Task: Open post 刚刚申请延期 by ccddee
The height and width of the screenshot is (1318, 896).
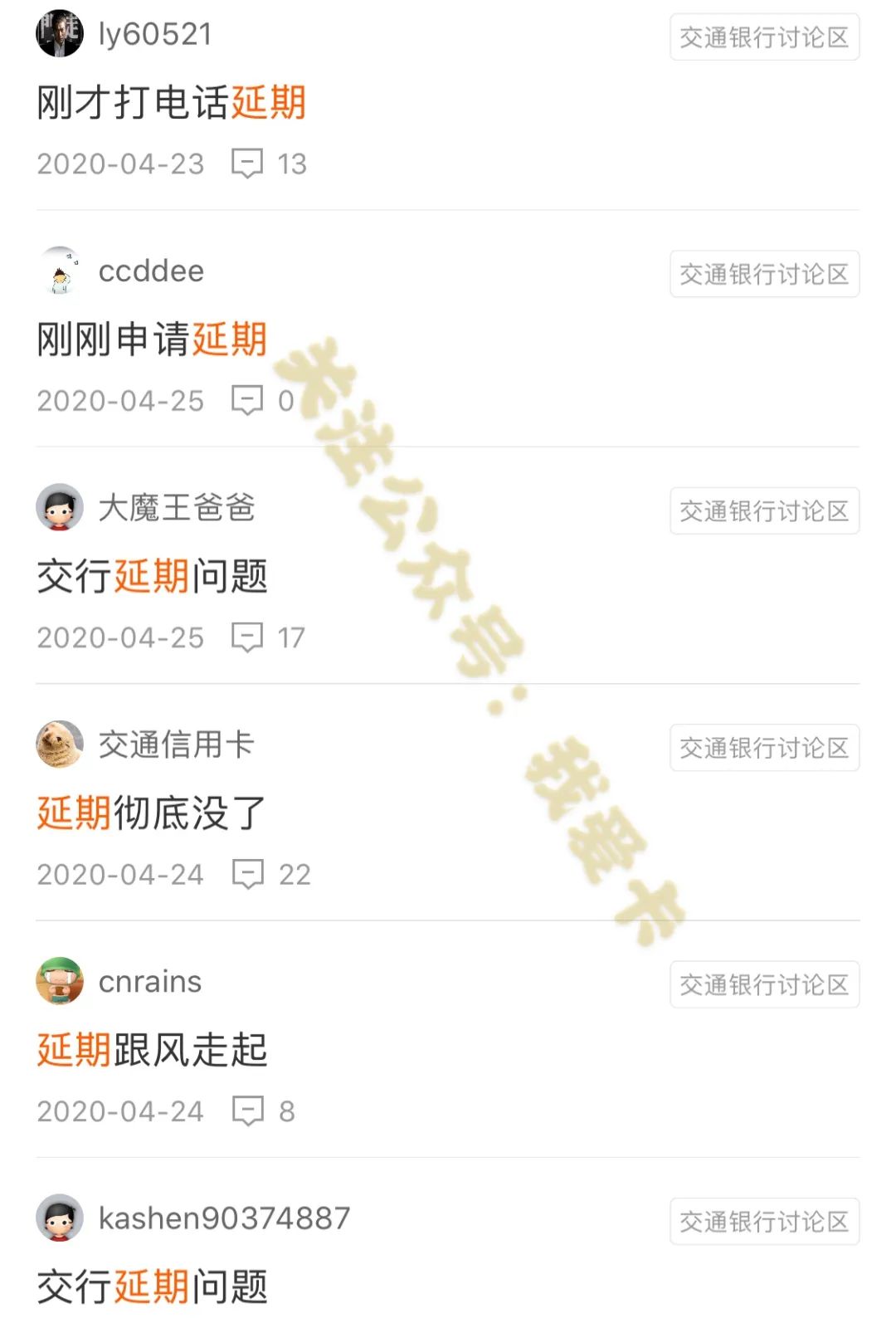Action: tap(152, 339)
